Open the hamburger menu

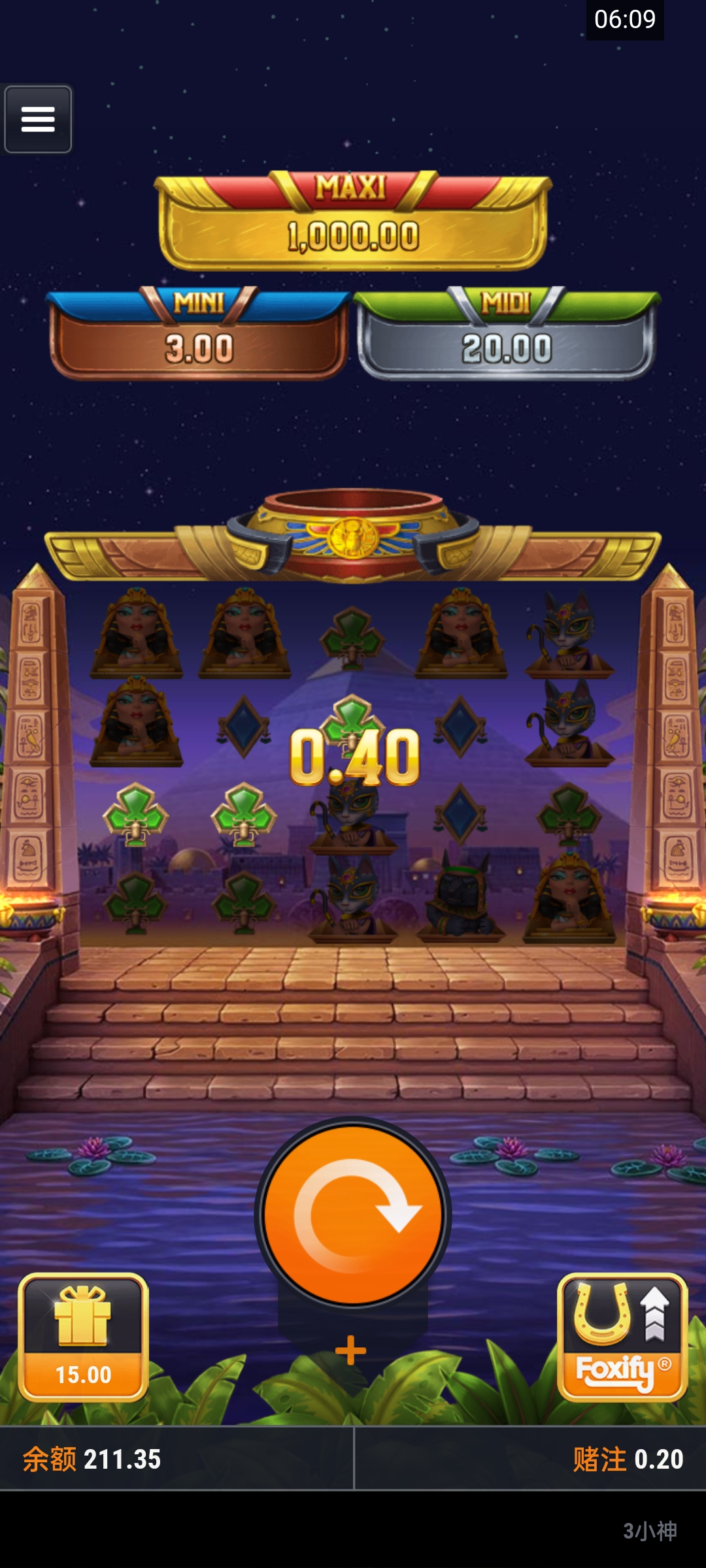(x=38, y=119)
